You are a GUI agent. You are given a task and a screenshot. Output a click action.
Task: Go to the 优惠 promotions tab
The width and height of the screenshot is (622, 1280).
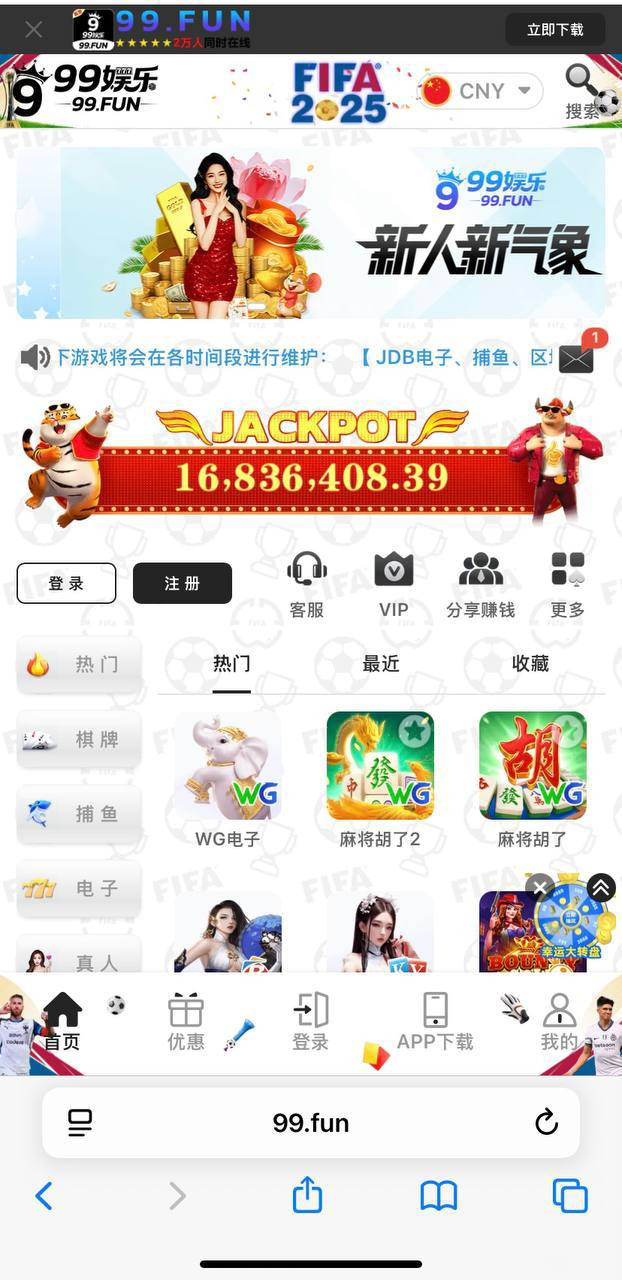tap(186, 1022)
